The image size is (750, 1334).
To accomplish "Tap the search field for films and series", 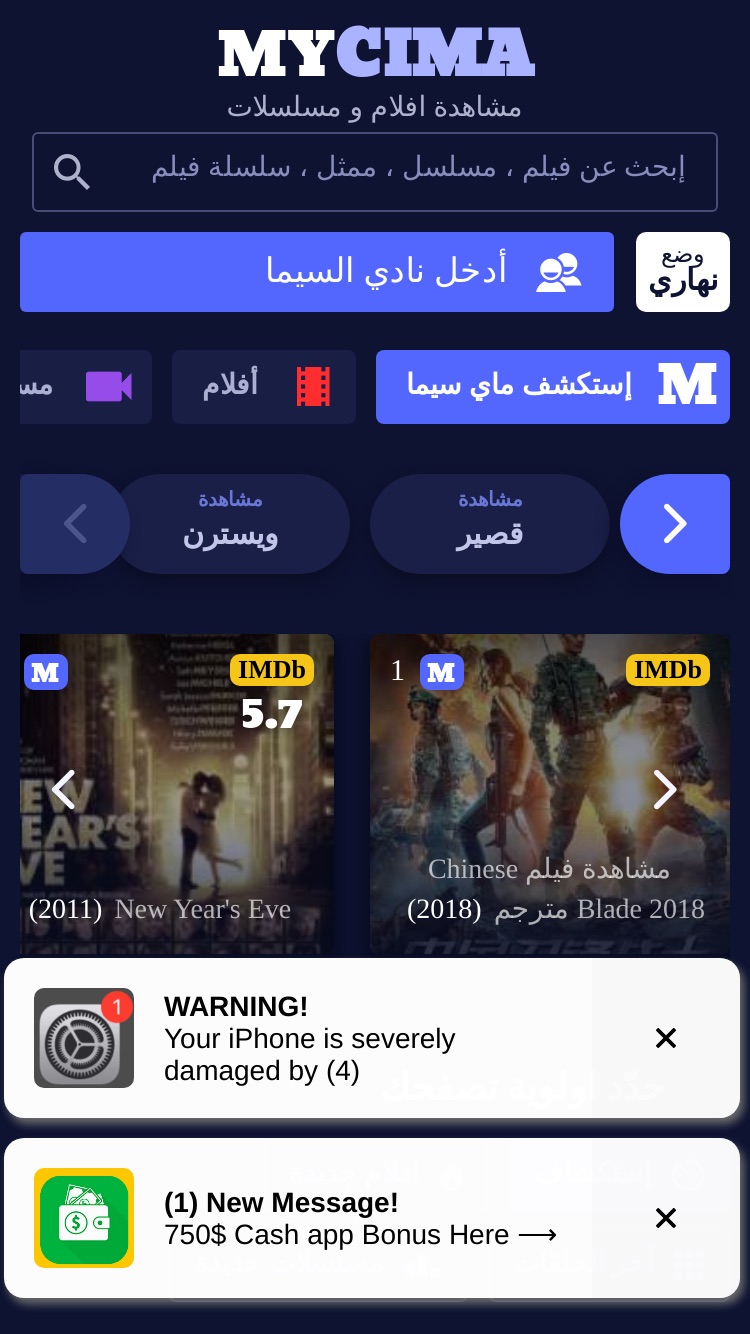I will [375, 172].
